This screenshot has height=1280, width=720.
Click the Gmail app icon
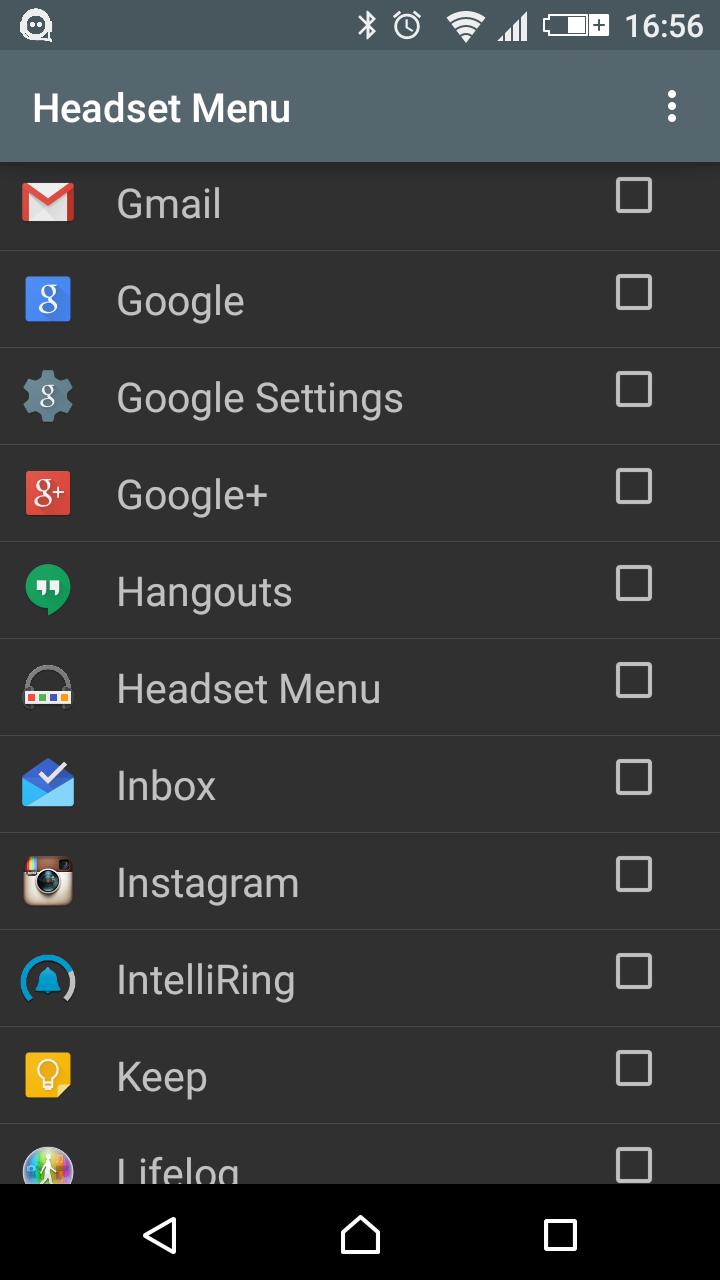pyautogui.click(x=47, y=202)
